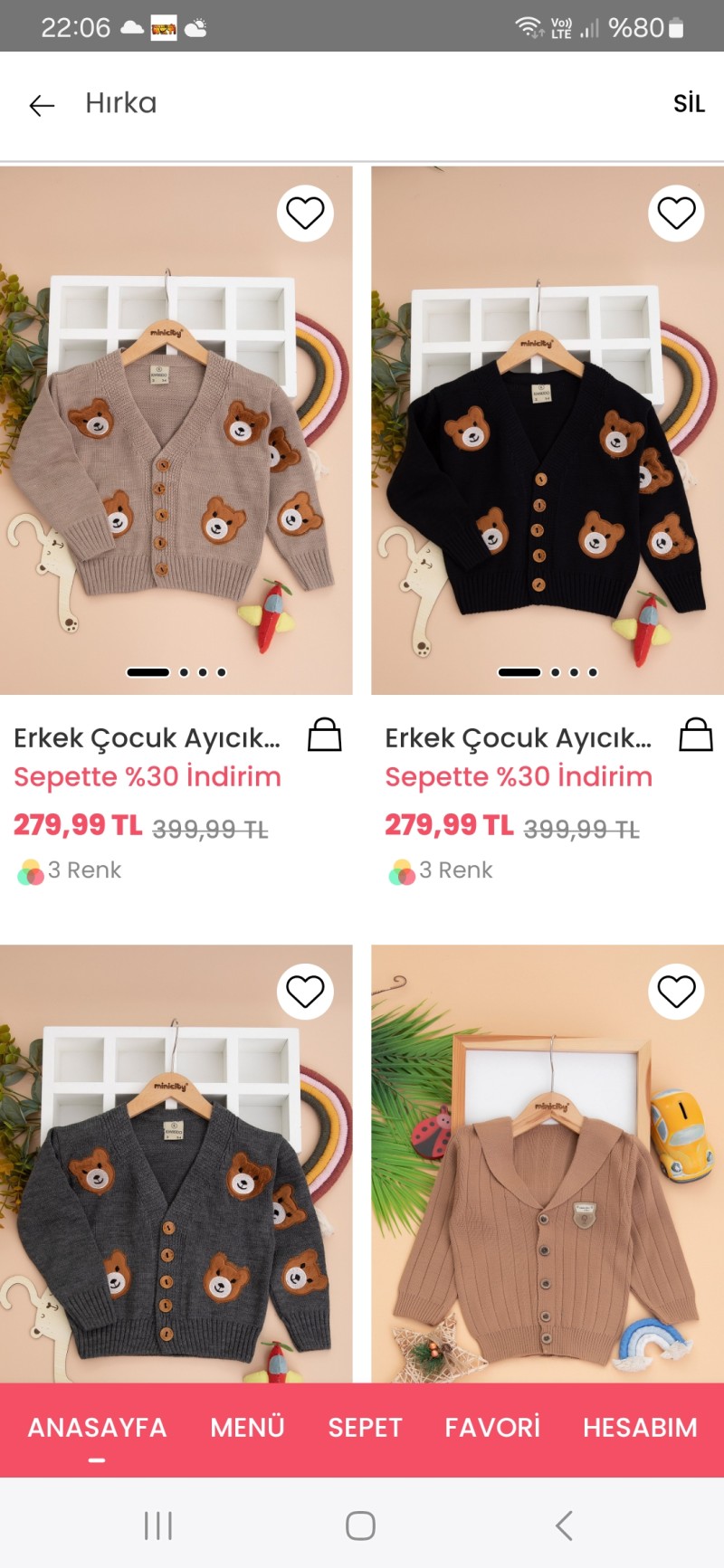The height and width of the screenshot is (1568, 724).
Task: Favorite the black bear cardigan
Action: [676, 214]
